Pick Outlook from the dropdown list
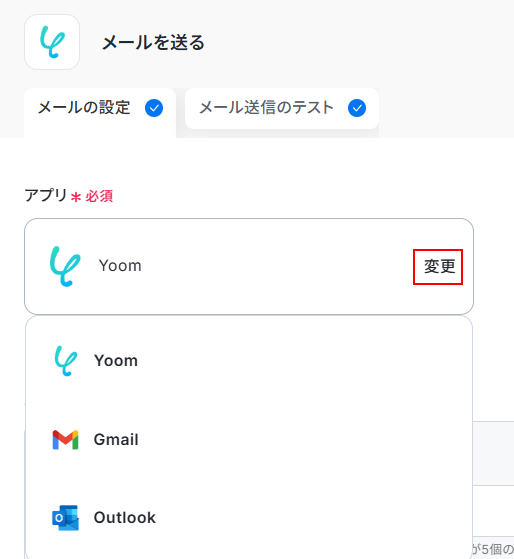Screen dimensions: 514x559 (249, 518)
